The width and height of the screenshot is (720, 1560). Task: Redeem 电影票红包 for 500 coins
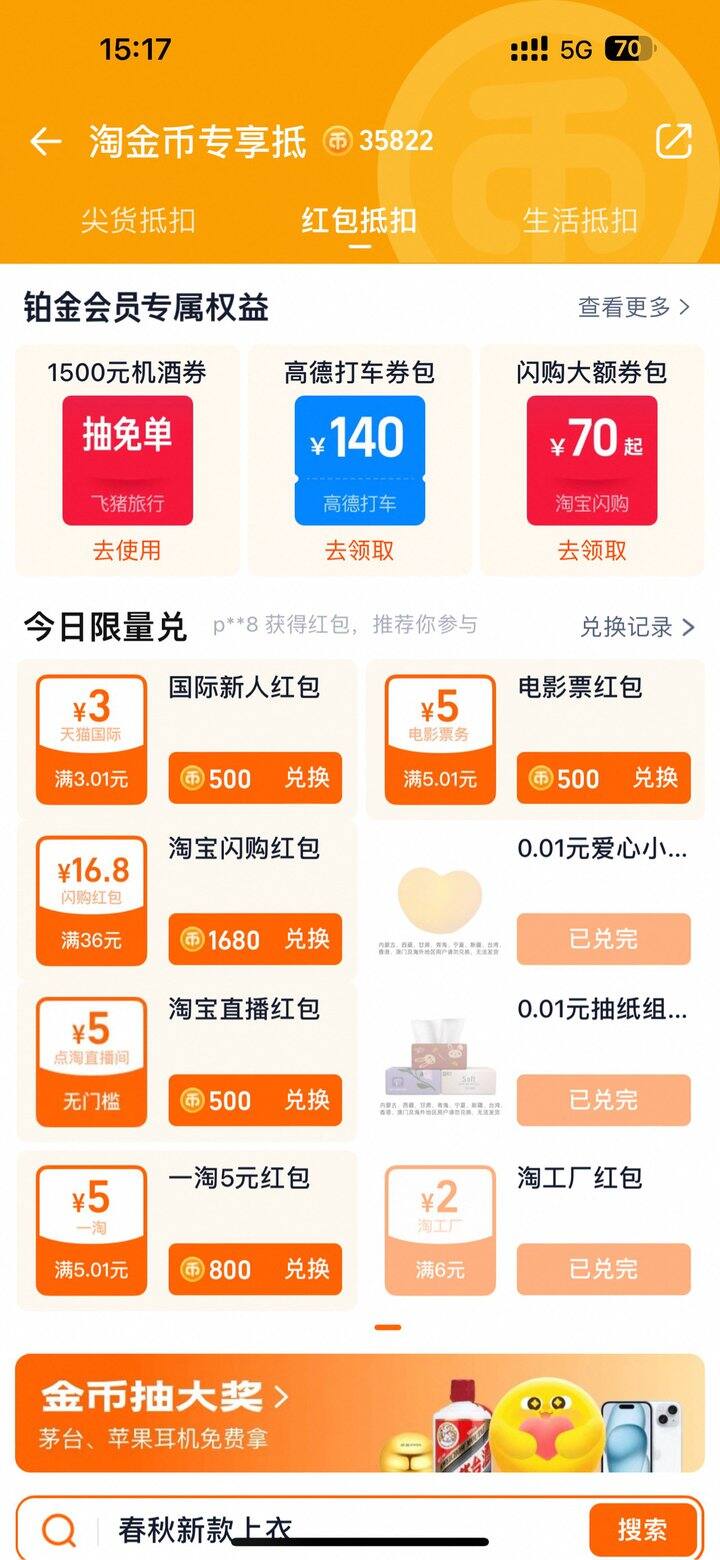coord(603,778)
